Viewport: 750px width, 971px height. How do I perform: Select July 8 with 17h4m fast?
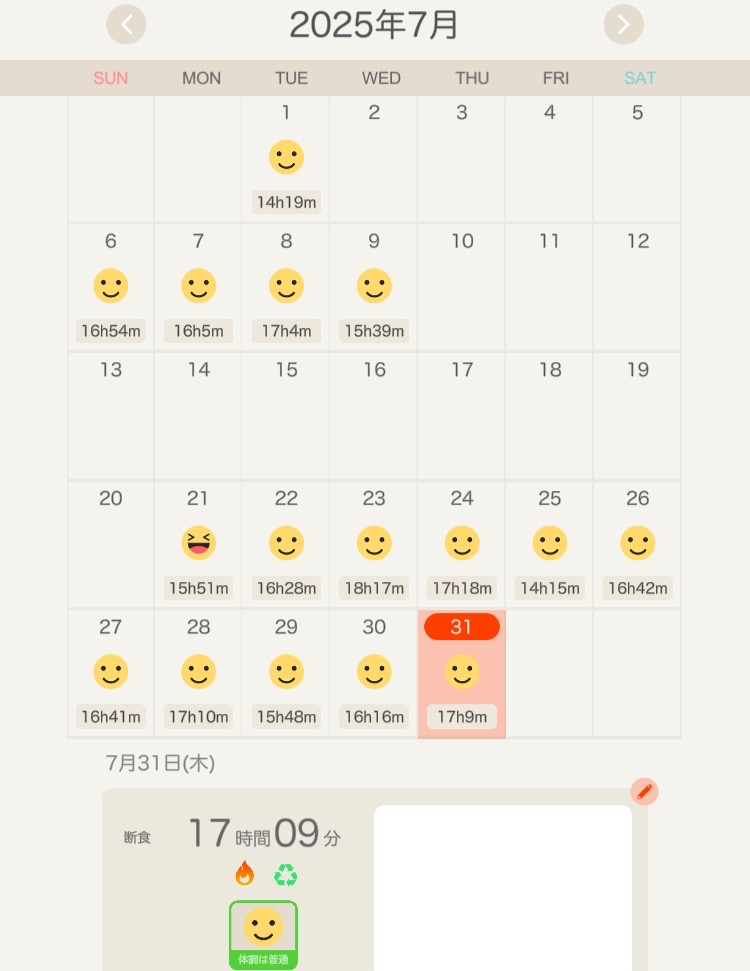coord(286,288)
